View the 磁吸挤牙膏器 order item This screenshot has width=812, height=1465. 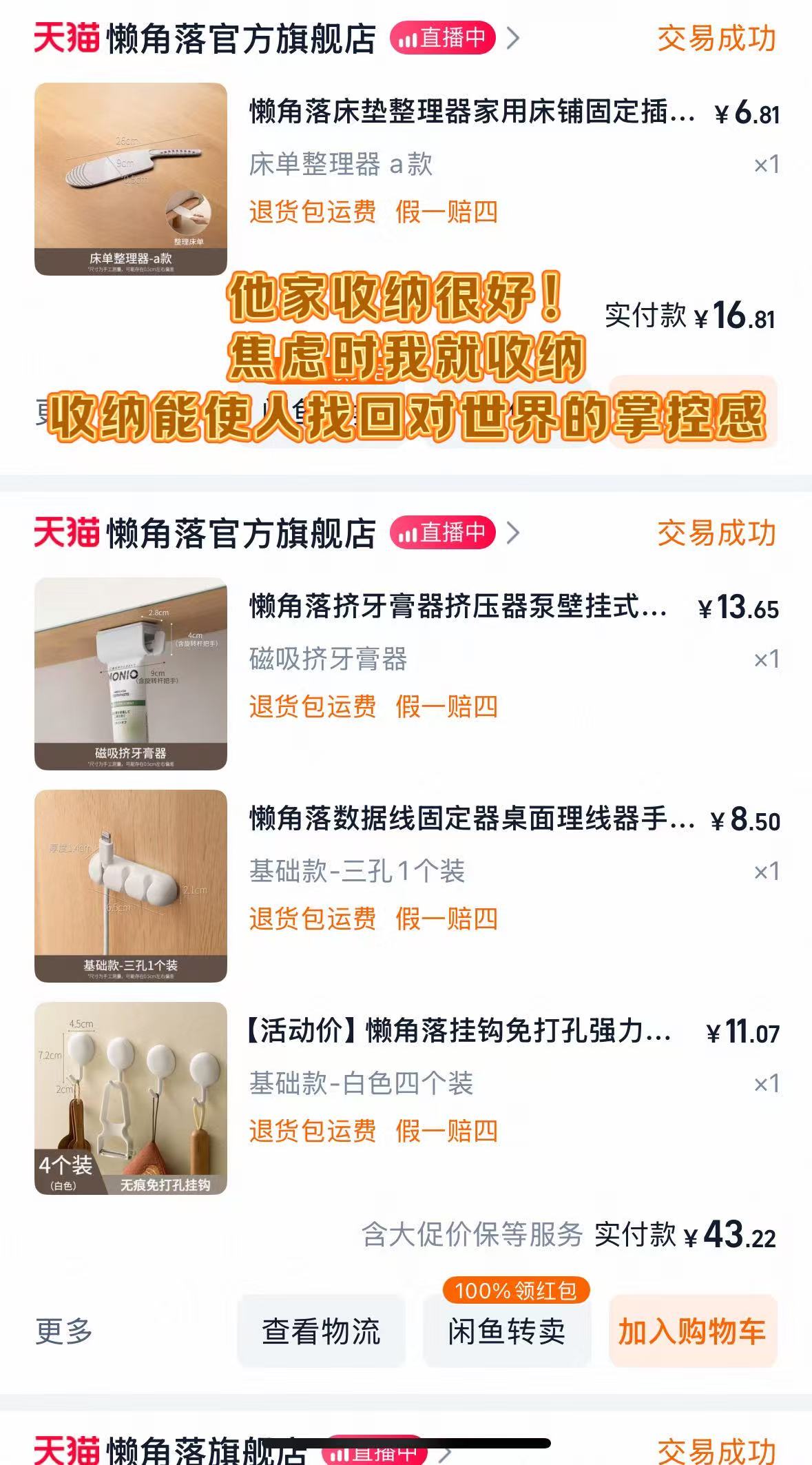[x=458, y=607]
